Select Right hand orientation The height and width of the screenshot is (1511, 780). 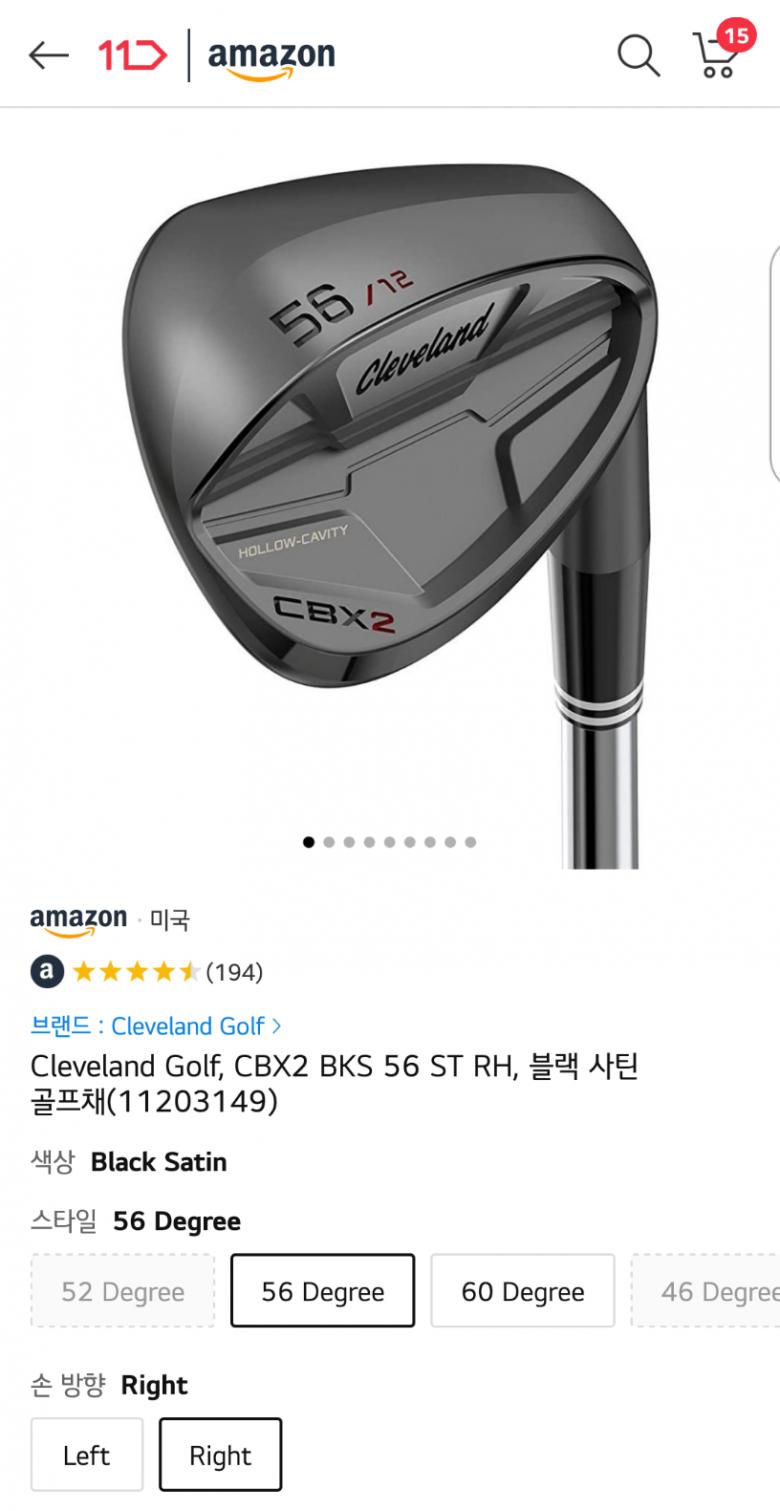tap(221, 1455)
